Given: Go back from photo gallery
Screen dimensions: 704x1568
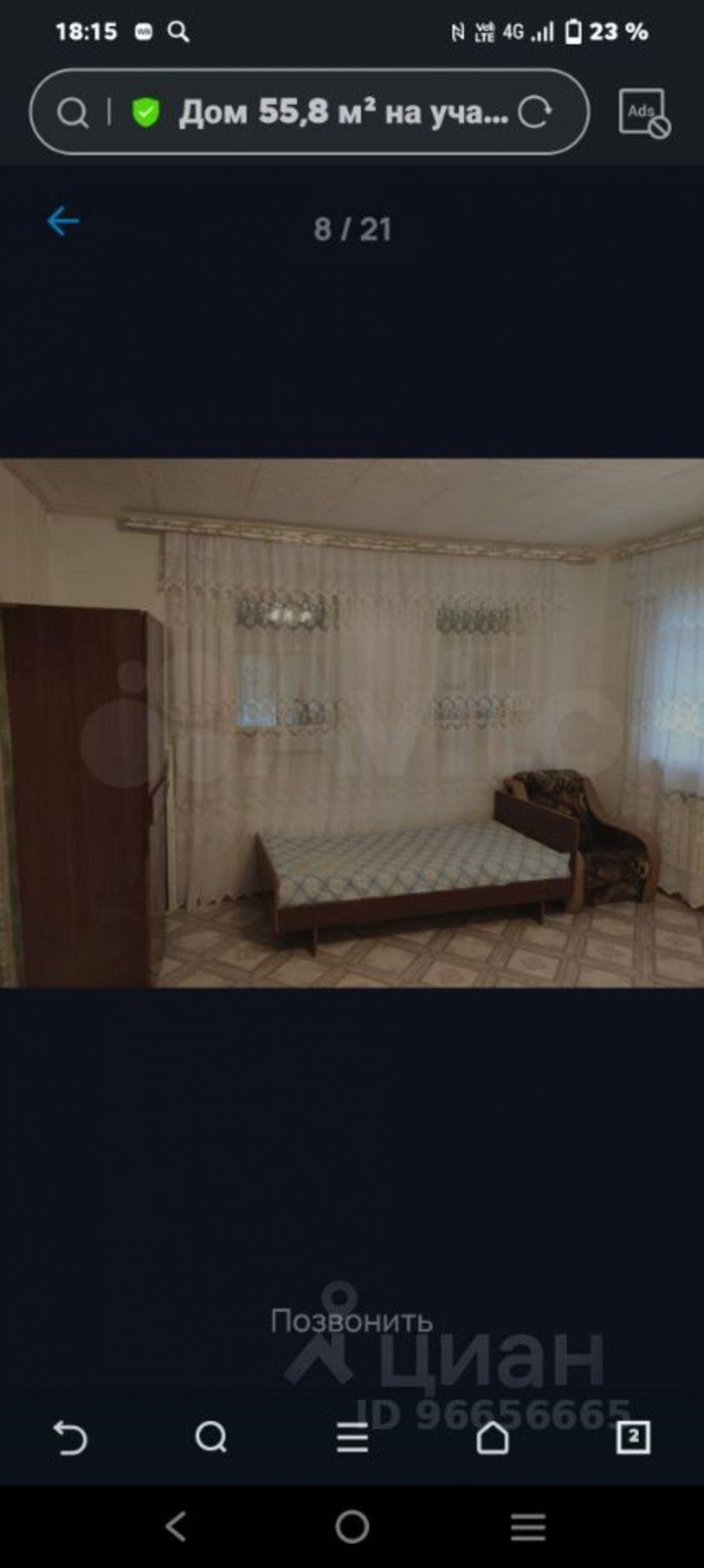Looking at the screenshot, I should 63,221.
